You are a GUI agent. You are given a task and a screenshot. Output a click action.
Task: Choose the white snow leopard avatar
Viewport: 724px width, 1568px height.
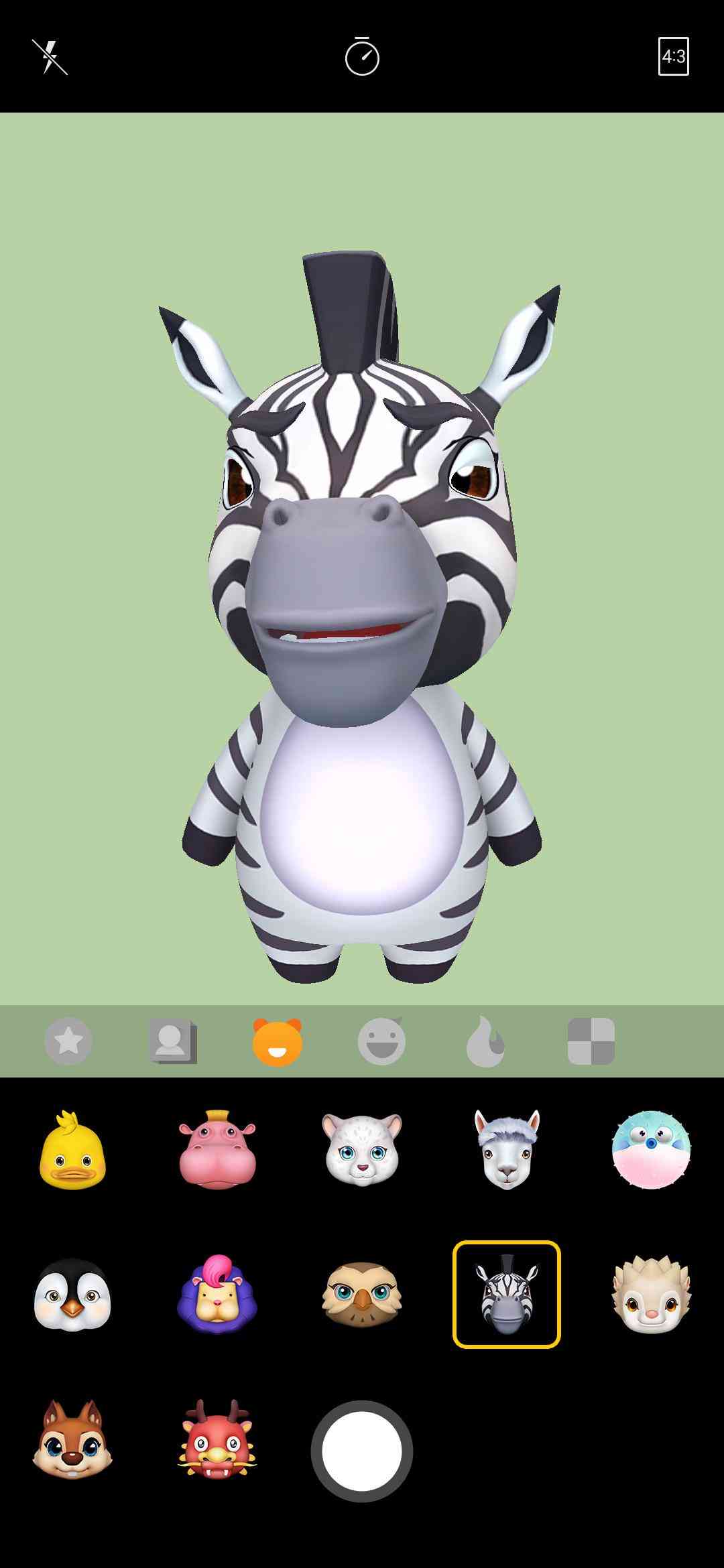[362, 1150]
